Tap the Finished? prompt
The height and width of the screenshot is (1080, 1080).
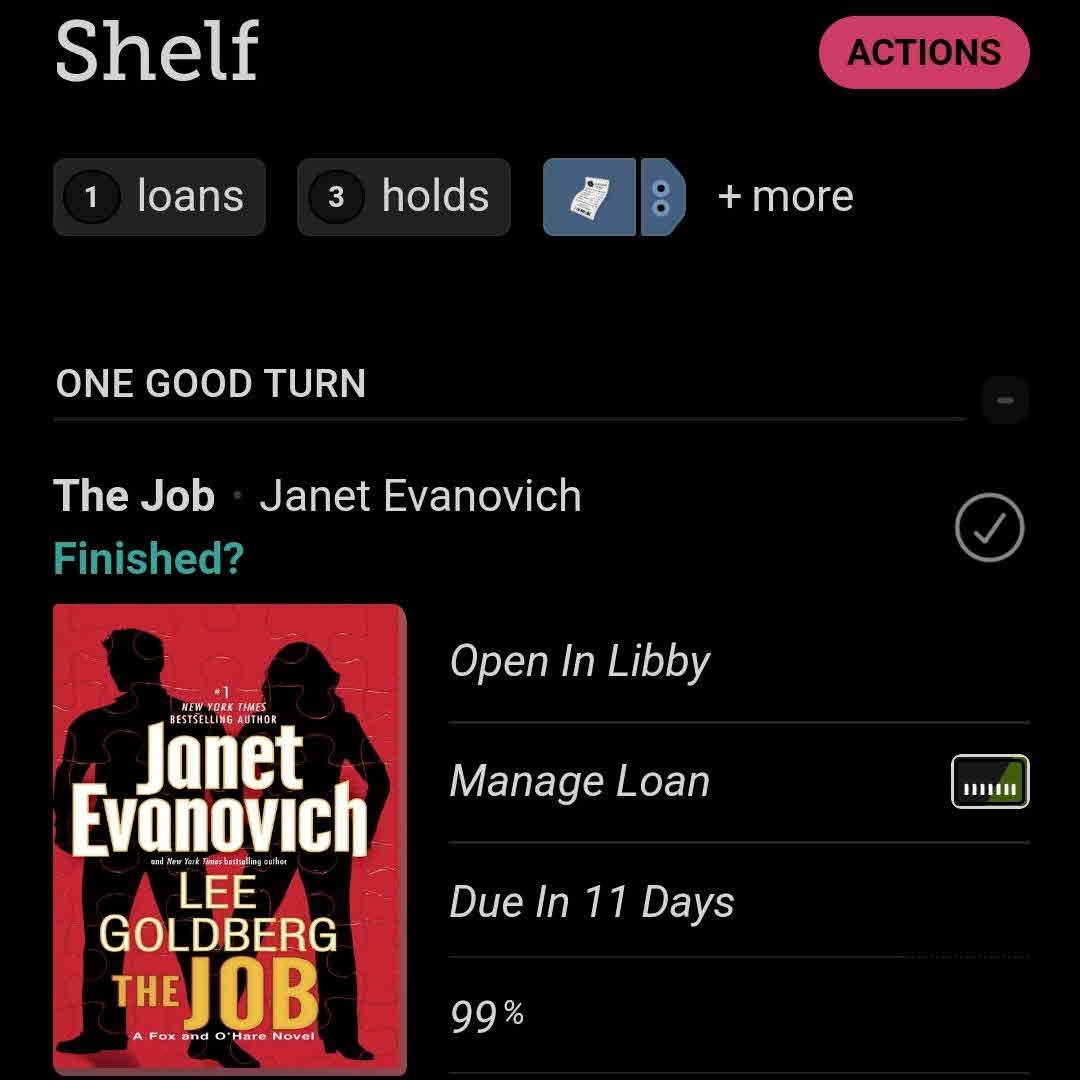(x=148, y=558)
